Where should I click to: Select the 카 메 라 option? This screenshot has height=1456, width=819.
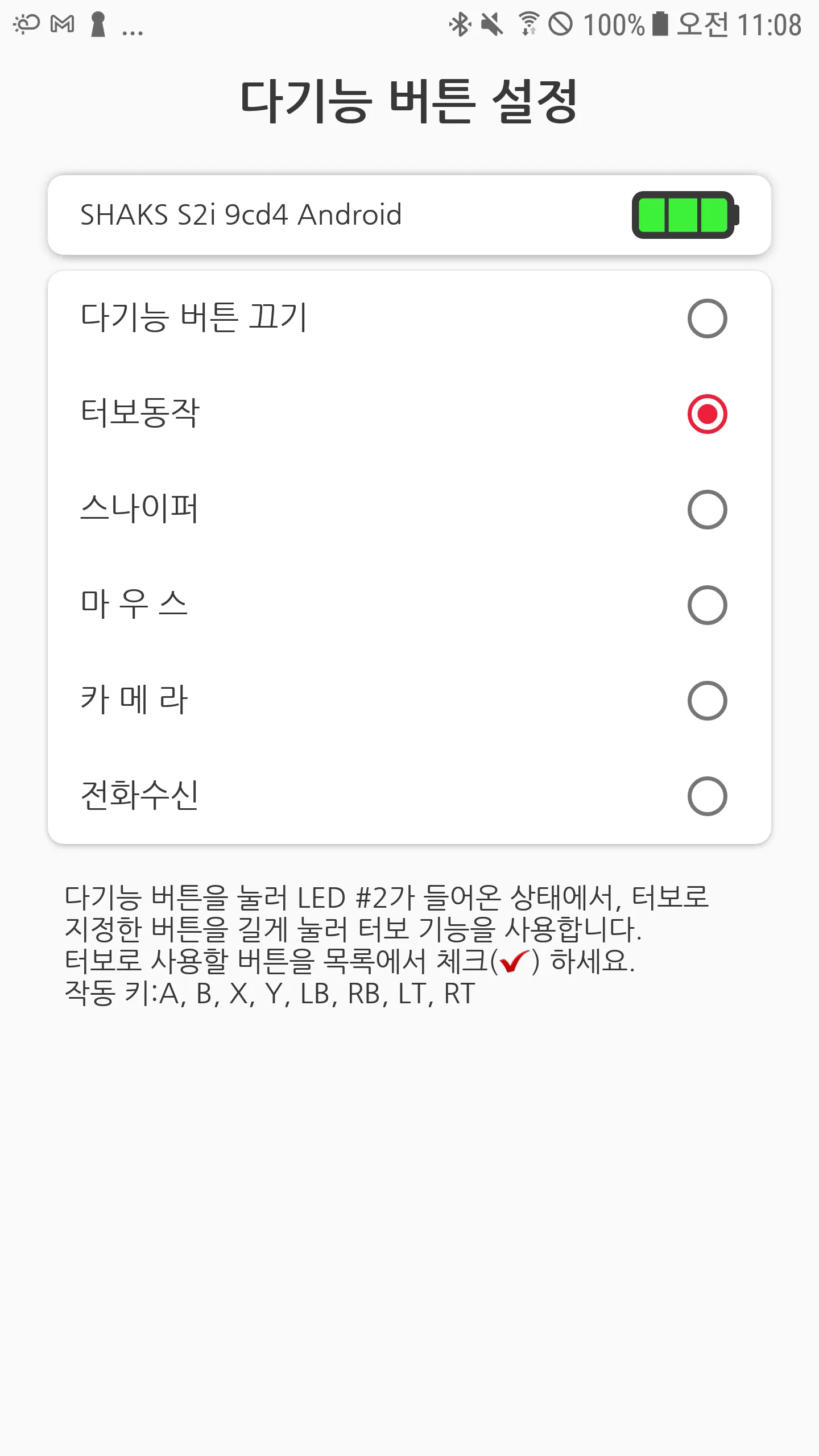coord(706,701)
